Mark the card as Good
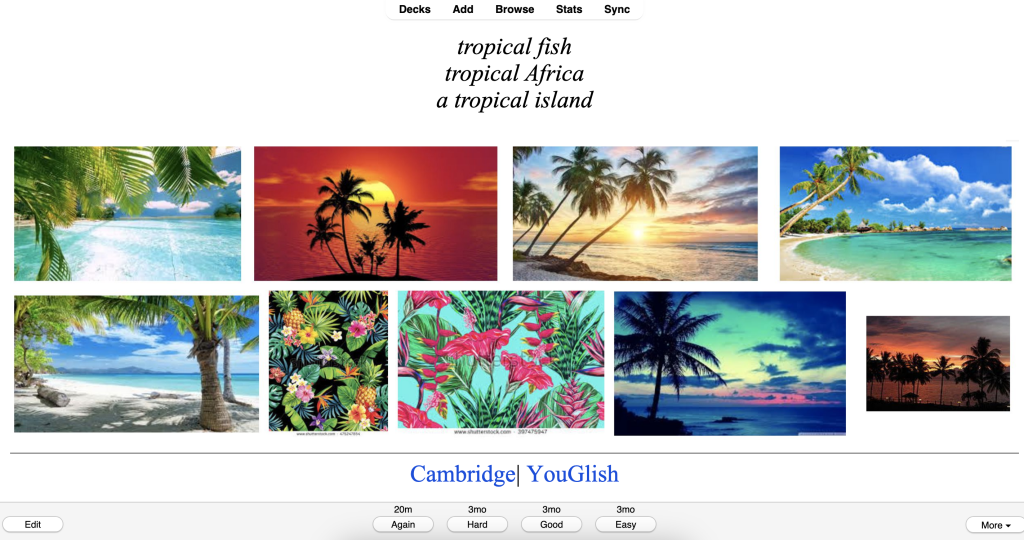The image size is (1024, 540). pos(551,524)
